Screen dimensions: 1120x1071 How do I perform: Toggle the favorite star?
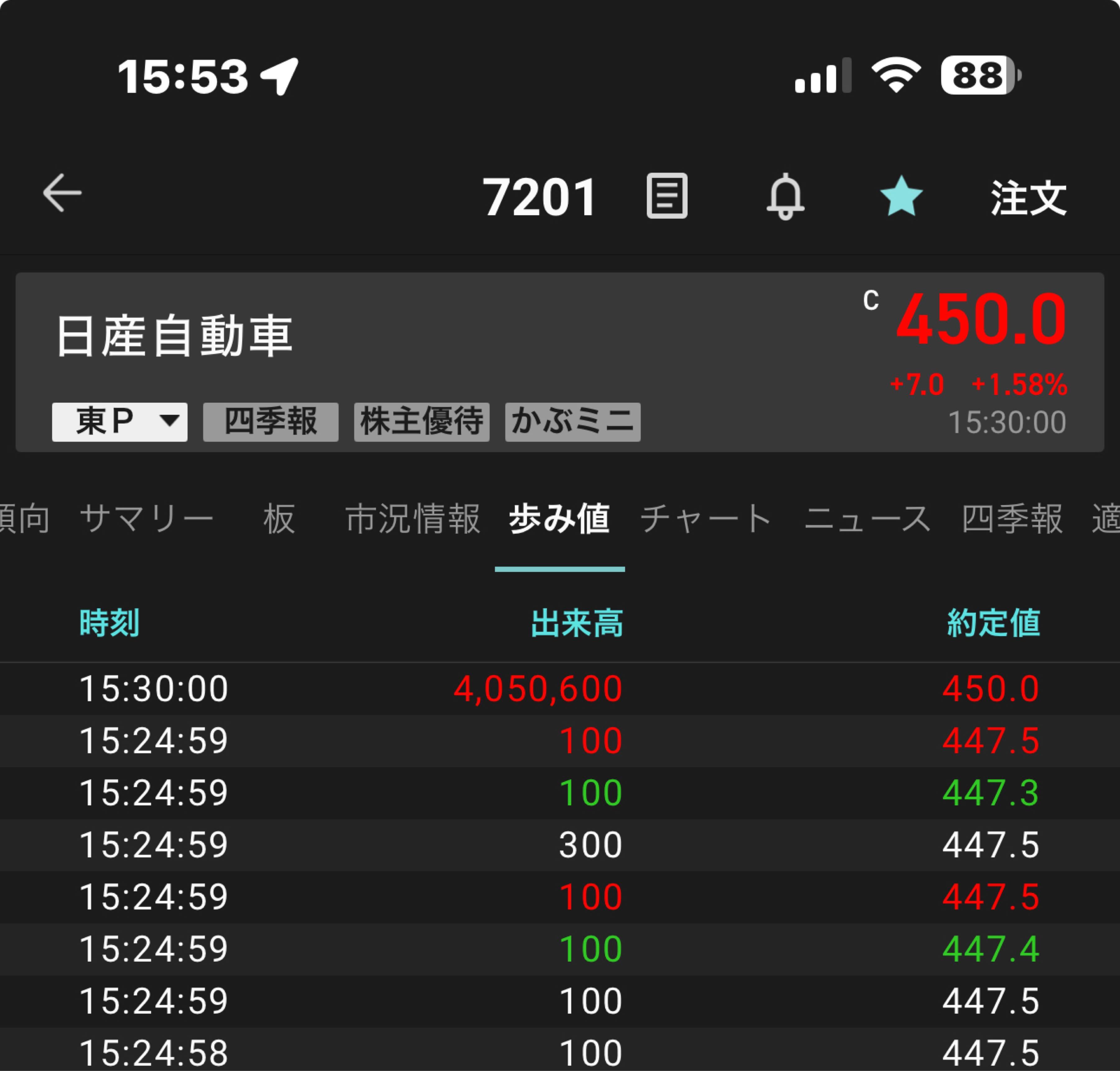coord(901,196)
